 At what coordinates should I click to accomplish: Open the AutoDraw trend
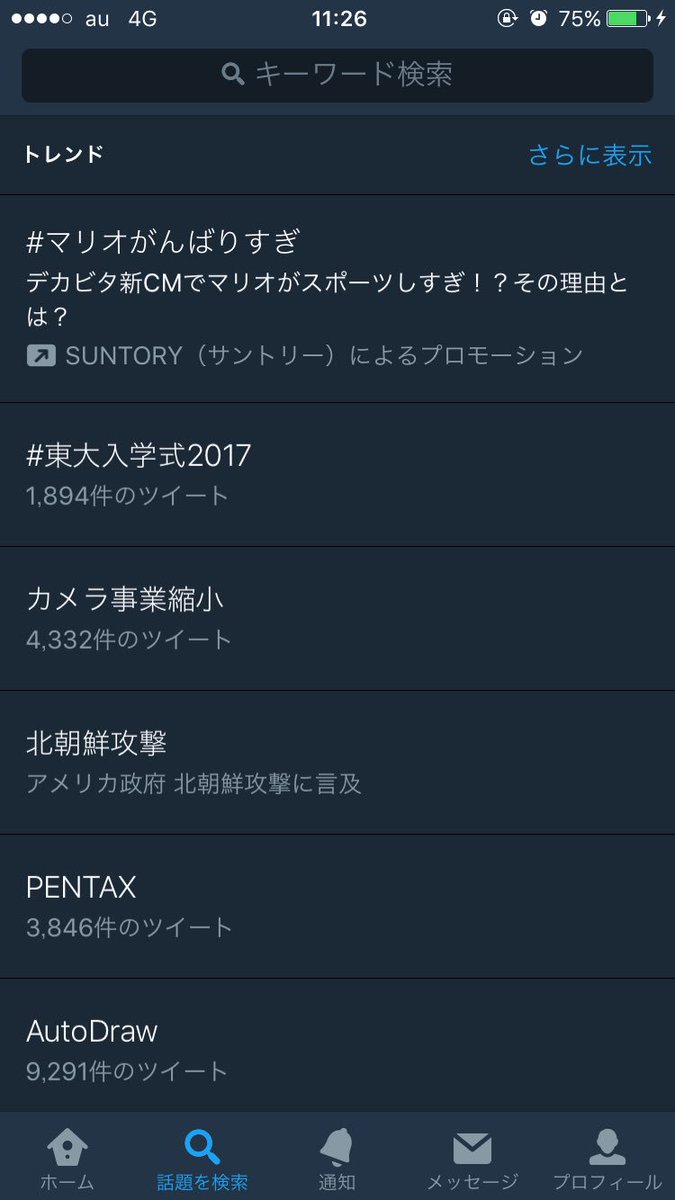pyautogui.click(x=337, y=1046)
